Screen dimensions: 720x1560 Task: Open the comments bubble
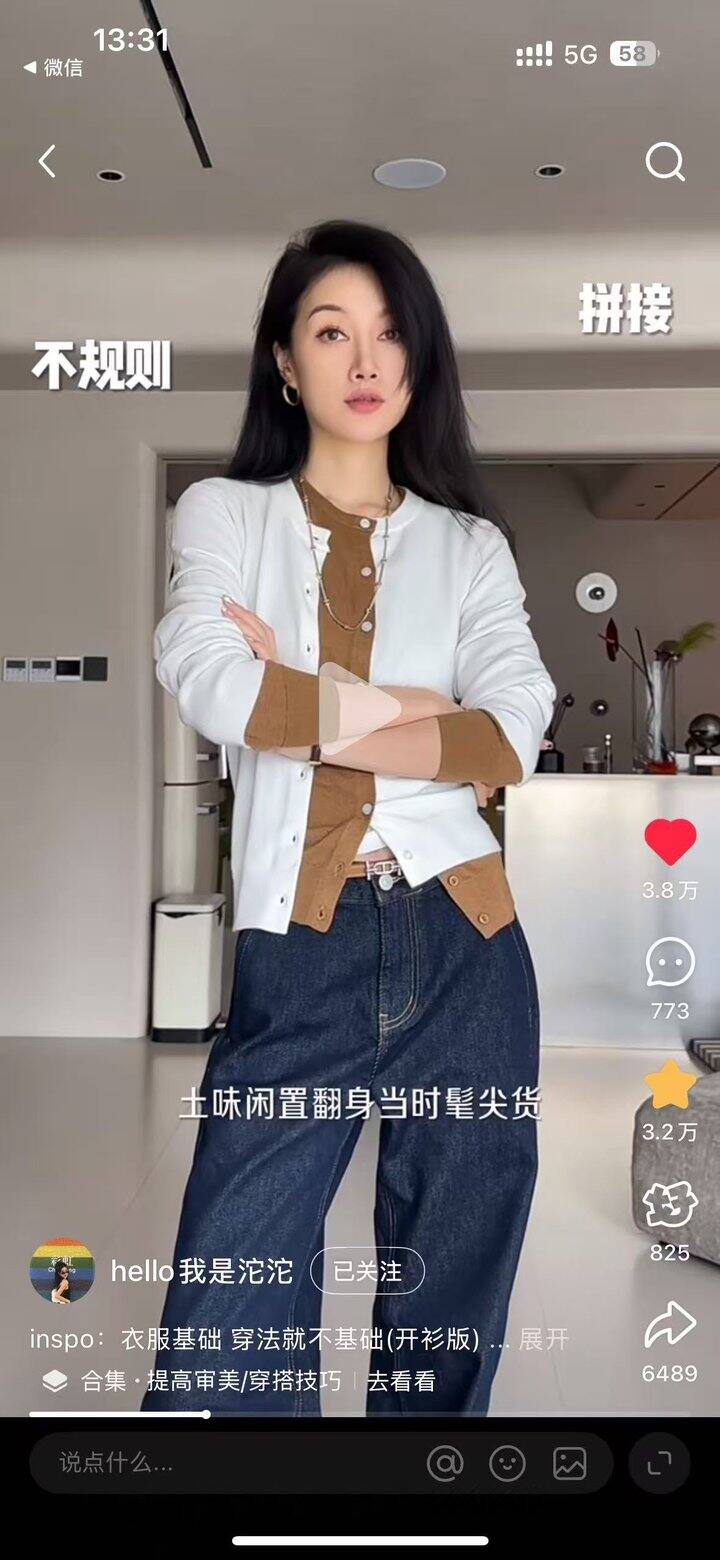click(x=670, y=963)
